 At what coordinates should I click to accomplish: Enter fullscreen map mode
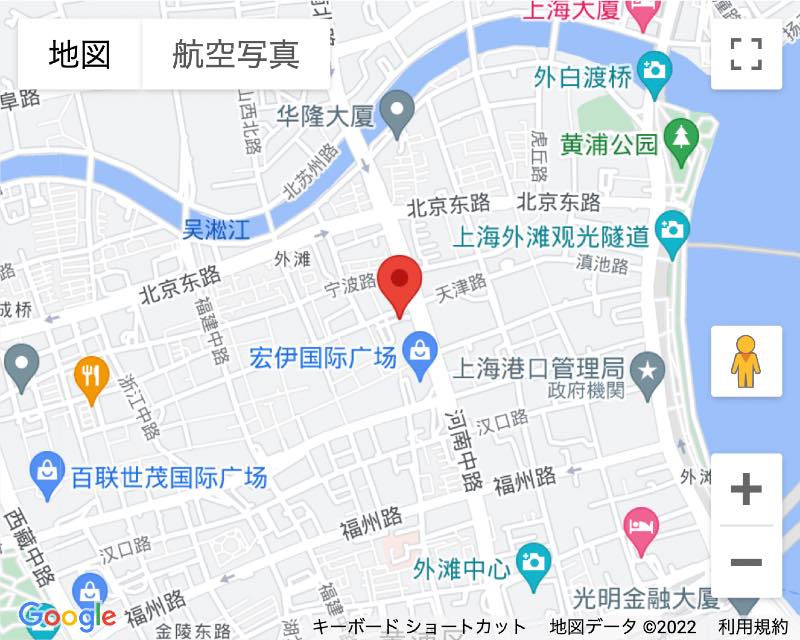tap(746, 54)
